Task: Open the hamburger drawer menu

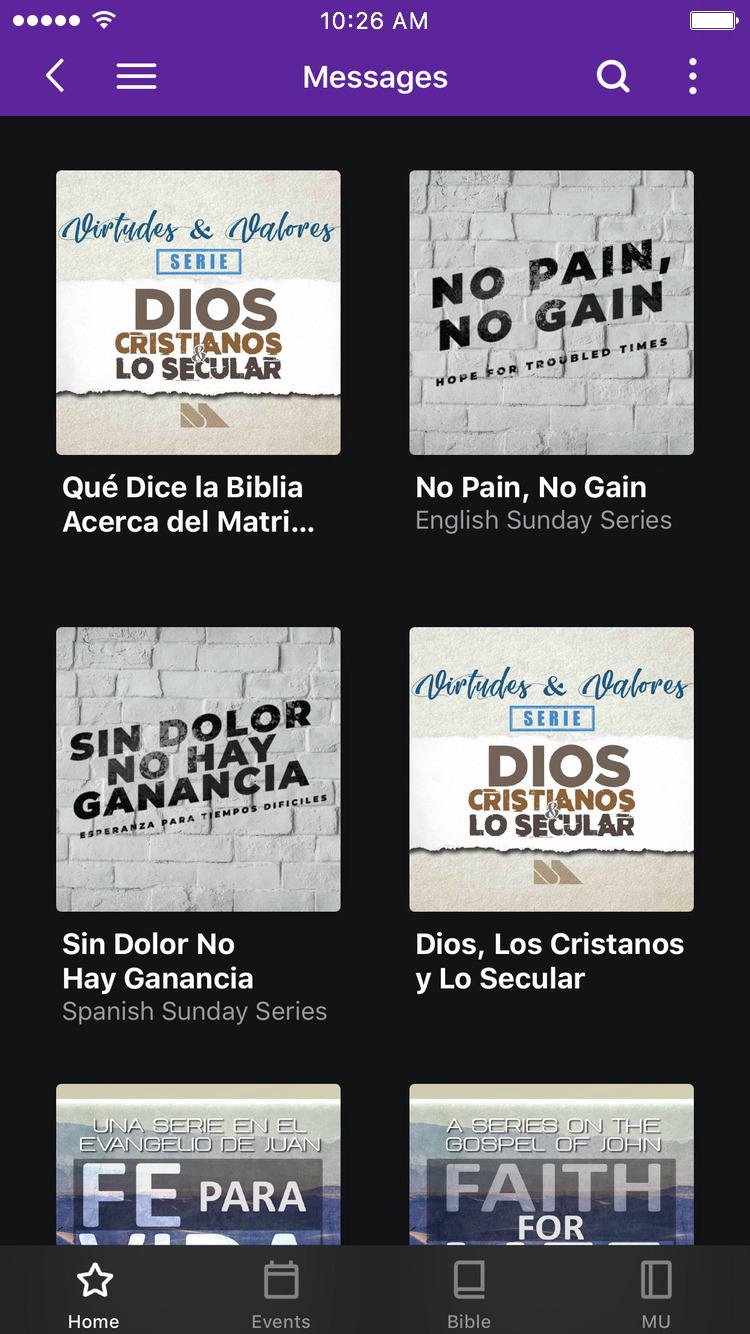Action: coord(136,76)
